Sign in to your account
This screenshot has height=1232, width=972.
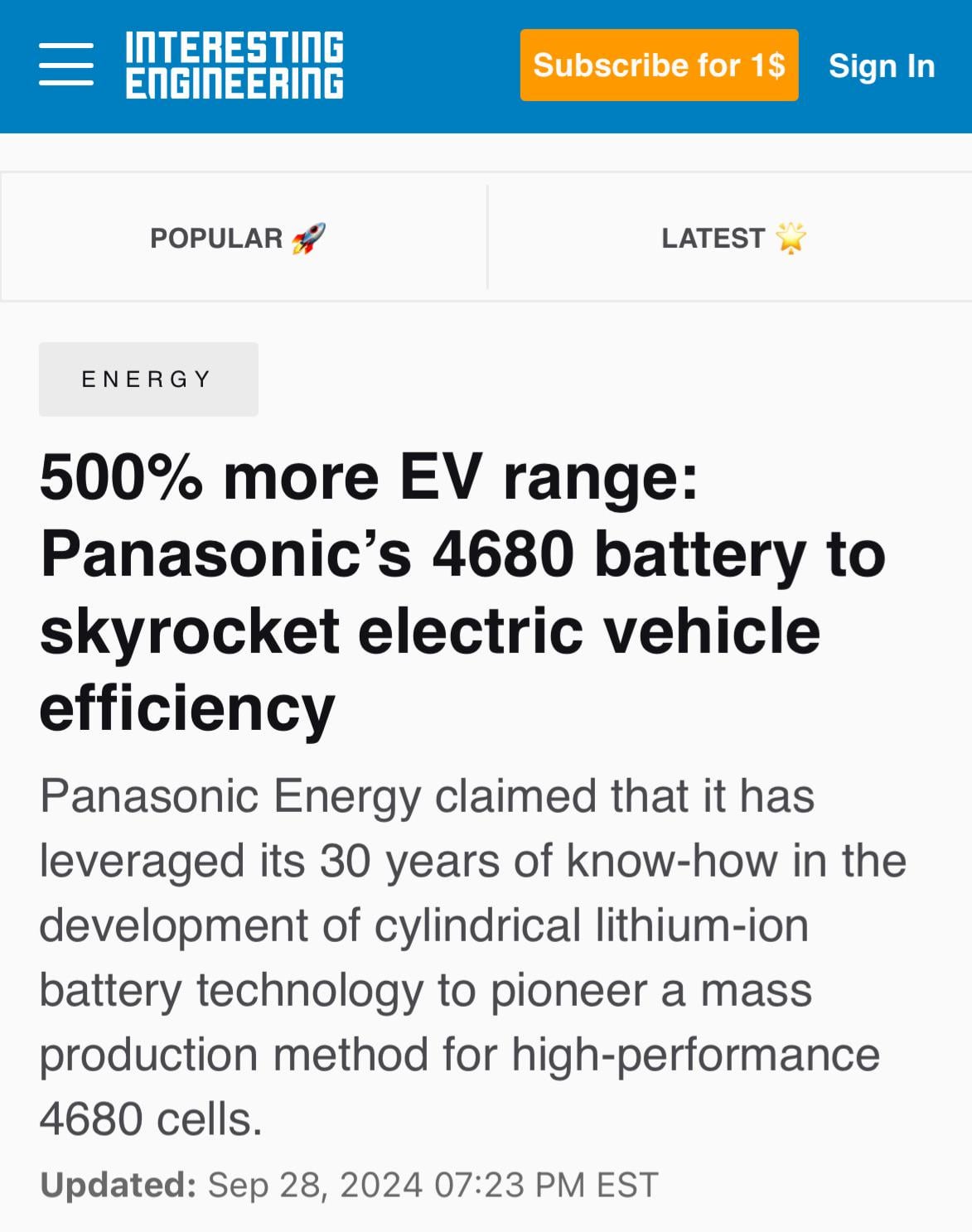(881, 65)
